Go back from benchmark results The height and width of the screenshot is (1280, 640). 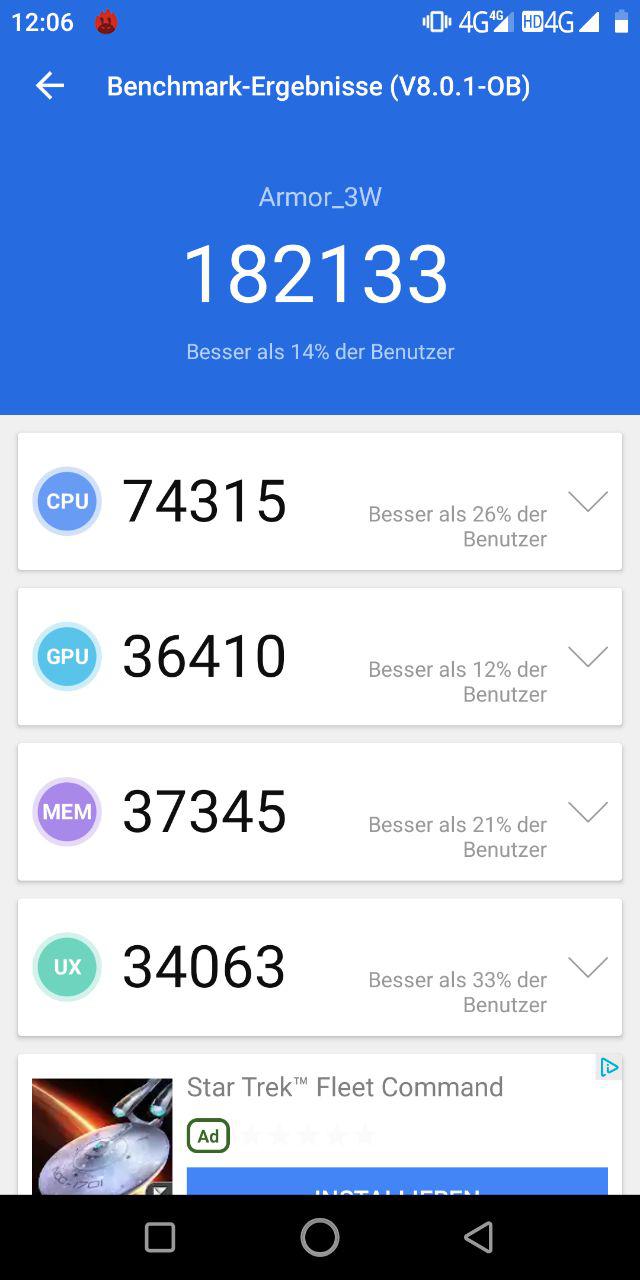point(50,86)
